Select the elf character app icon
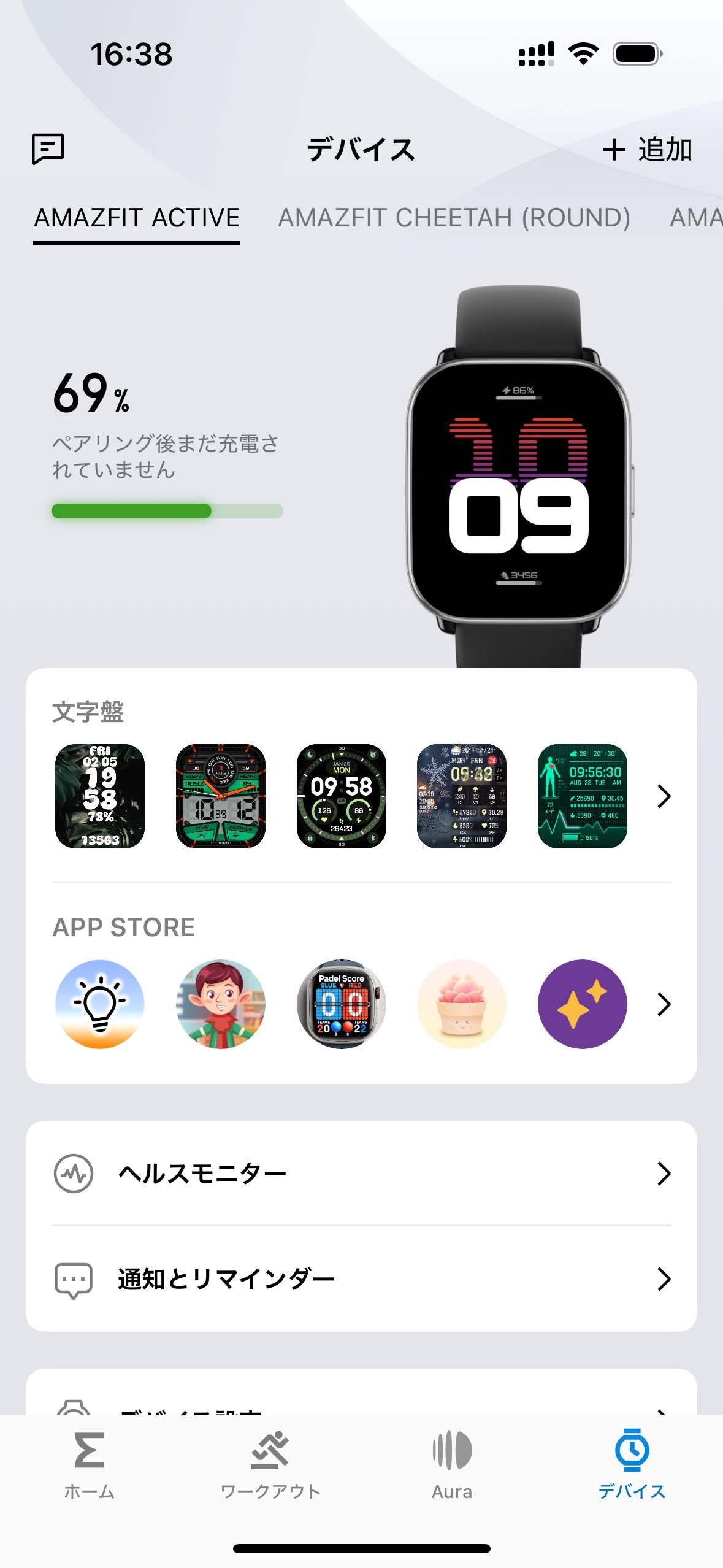723x1568 pixels. (x=221, y=1004)
